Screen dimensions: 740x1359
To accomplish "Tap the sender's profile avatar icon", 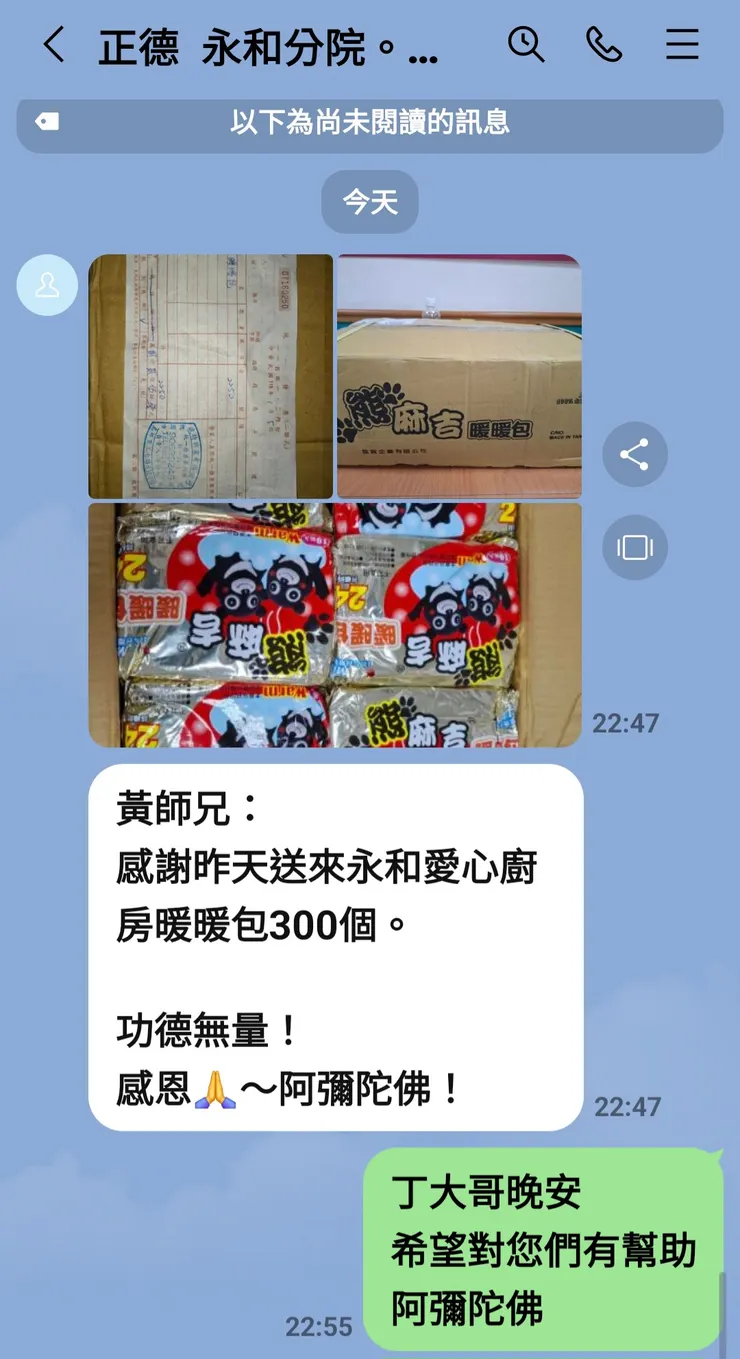I will tap(47, 285).
